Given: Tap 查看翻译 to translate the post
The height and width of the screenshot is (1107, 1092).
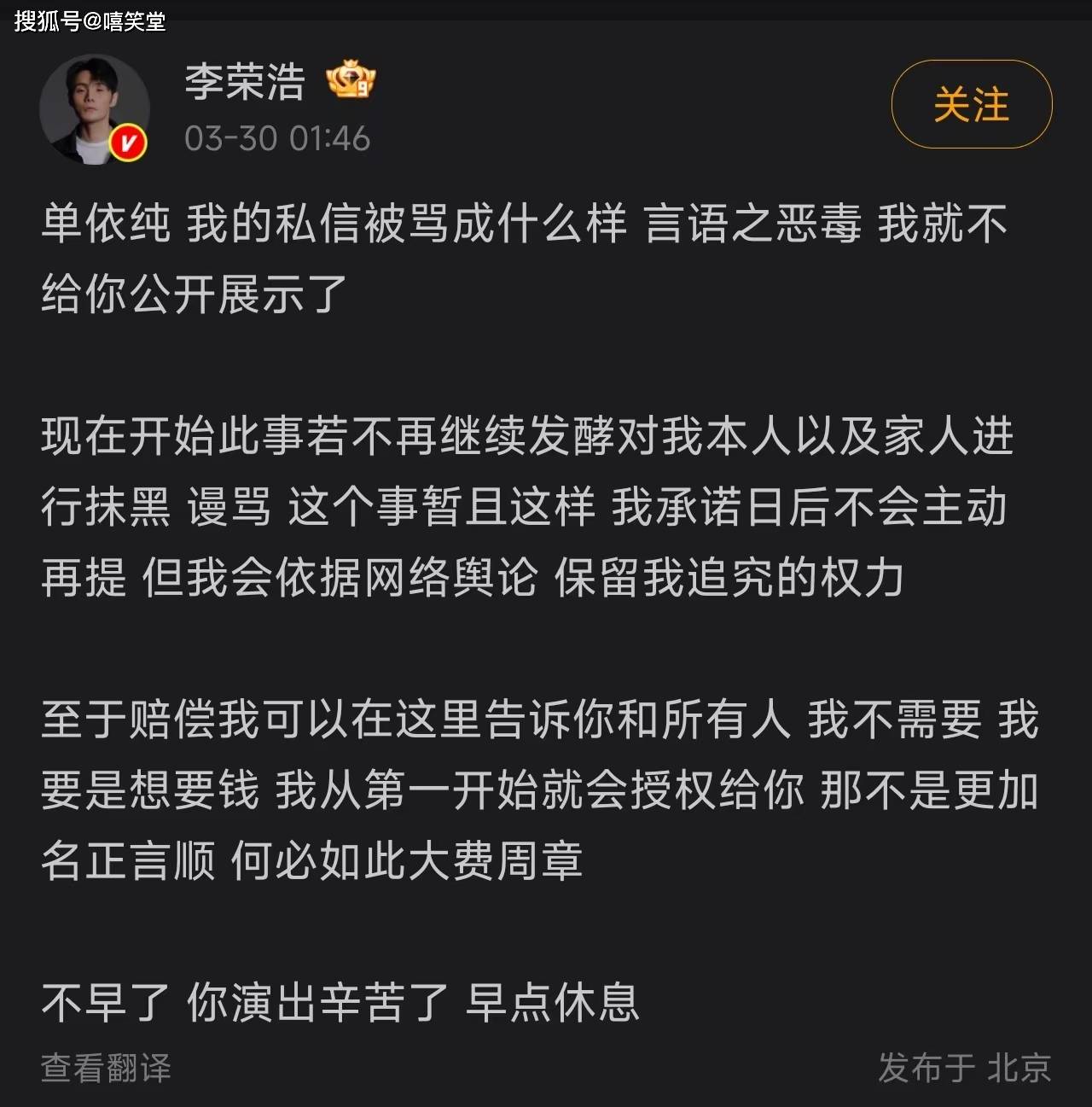Looking at the screenshot, I should point(106,1068).
